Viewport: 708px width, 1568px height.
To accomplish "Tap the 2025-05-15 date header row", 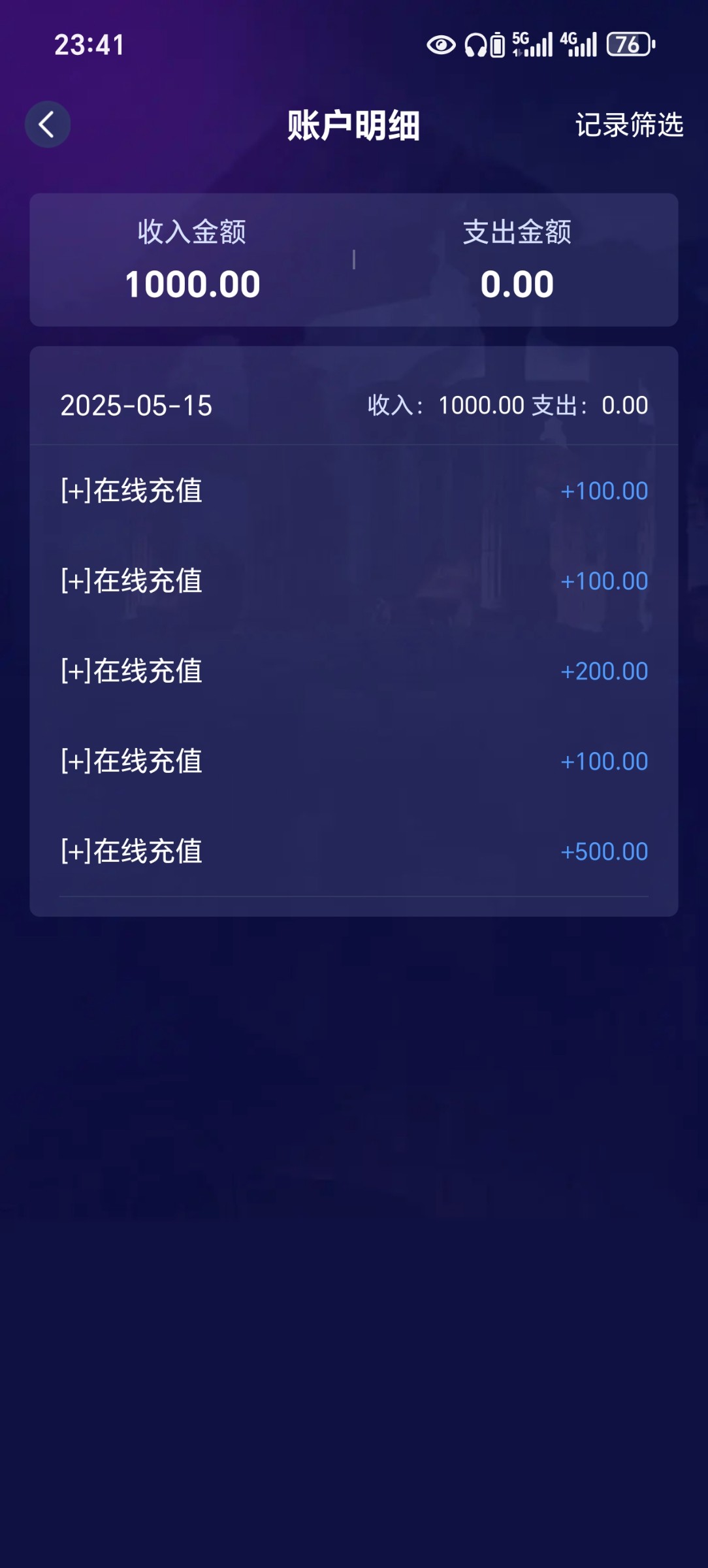I will (137, 406).
